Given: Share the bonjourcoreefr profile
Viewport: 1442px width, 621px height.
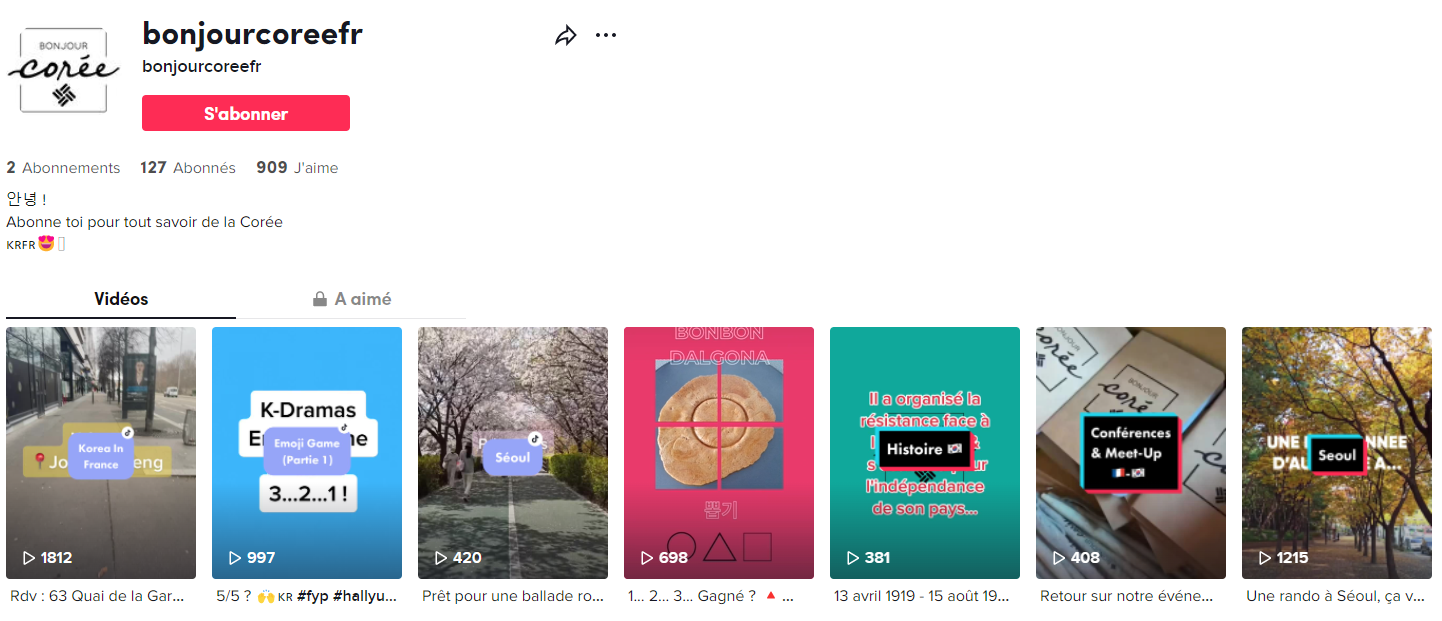Looking at the screenshot, I should 566,36.
